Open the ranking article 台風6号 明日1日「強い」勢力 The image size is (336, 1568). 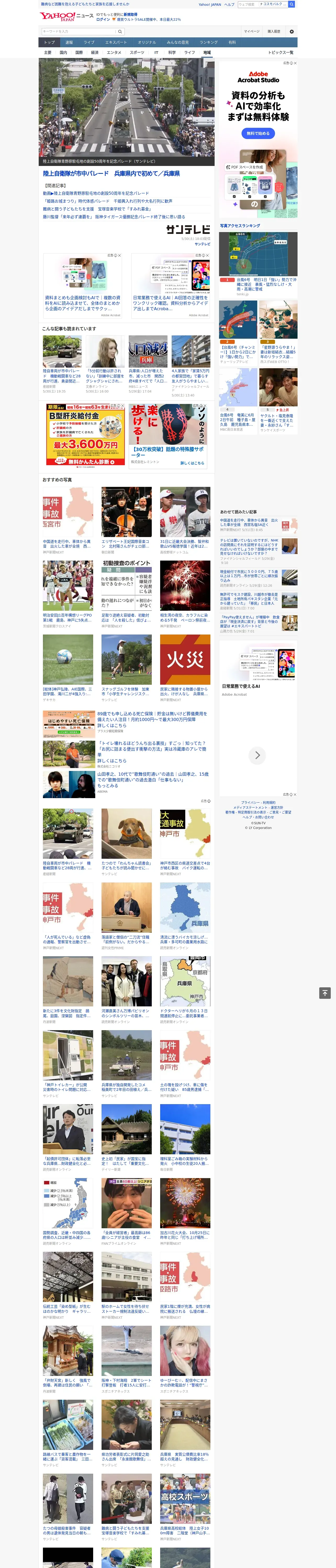(x=266, y=284)
